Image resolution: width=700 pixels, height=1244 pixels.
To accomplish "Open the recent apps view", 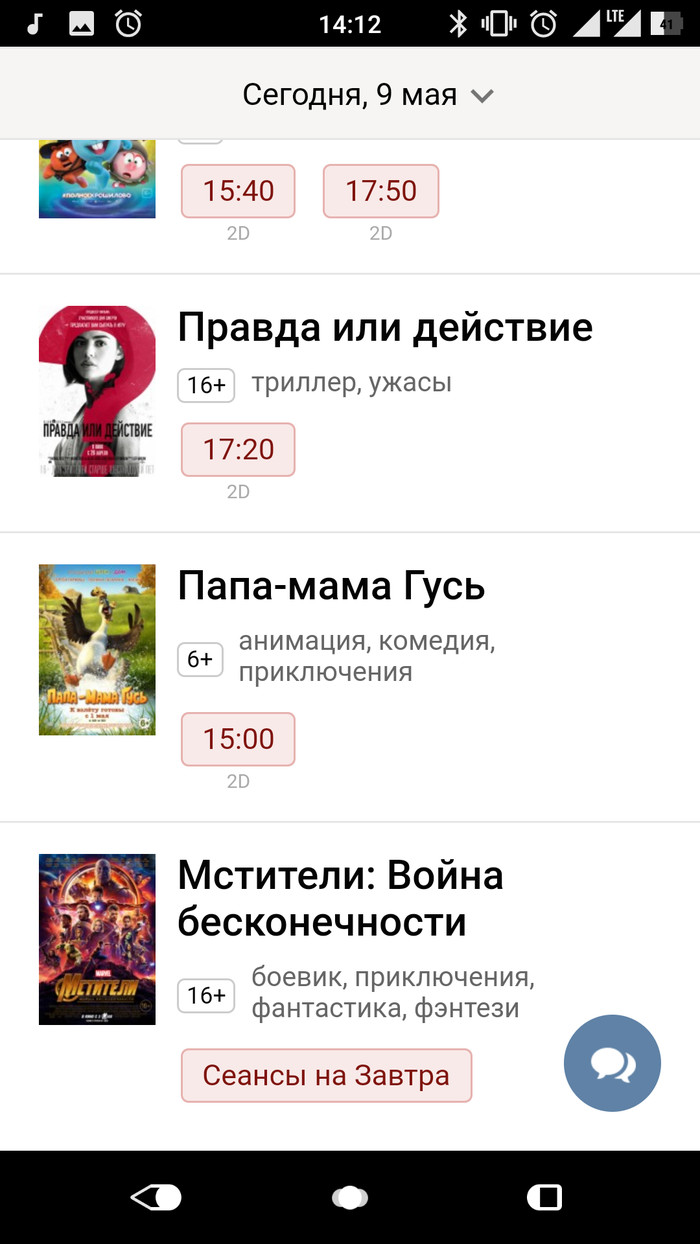I will [x=544, y=1197].
